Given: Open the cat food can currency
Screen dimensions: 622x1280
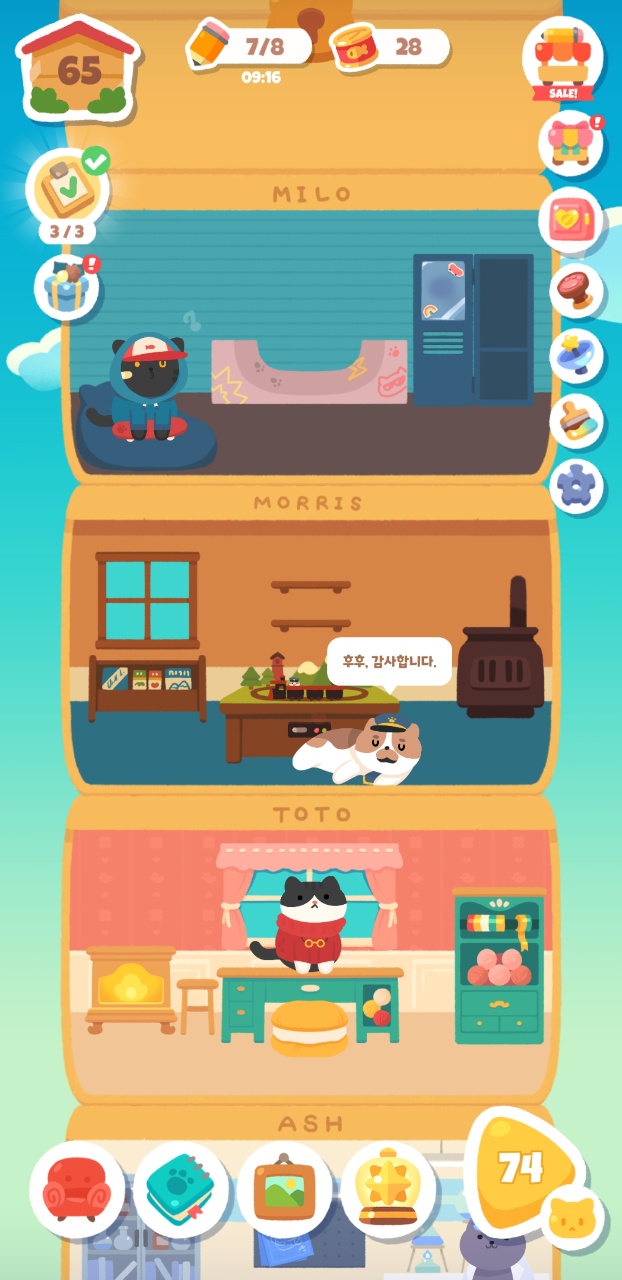Looking at the screenshot, I should (x=390, y=46).
